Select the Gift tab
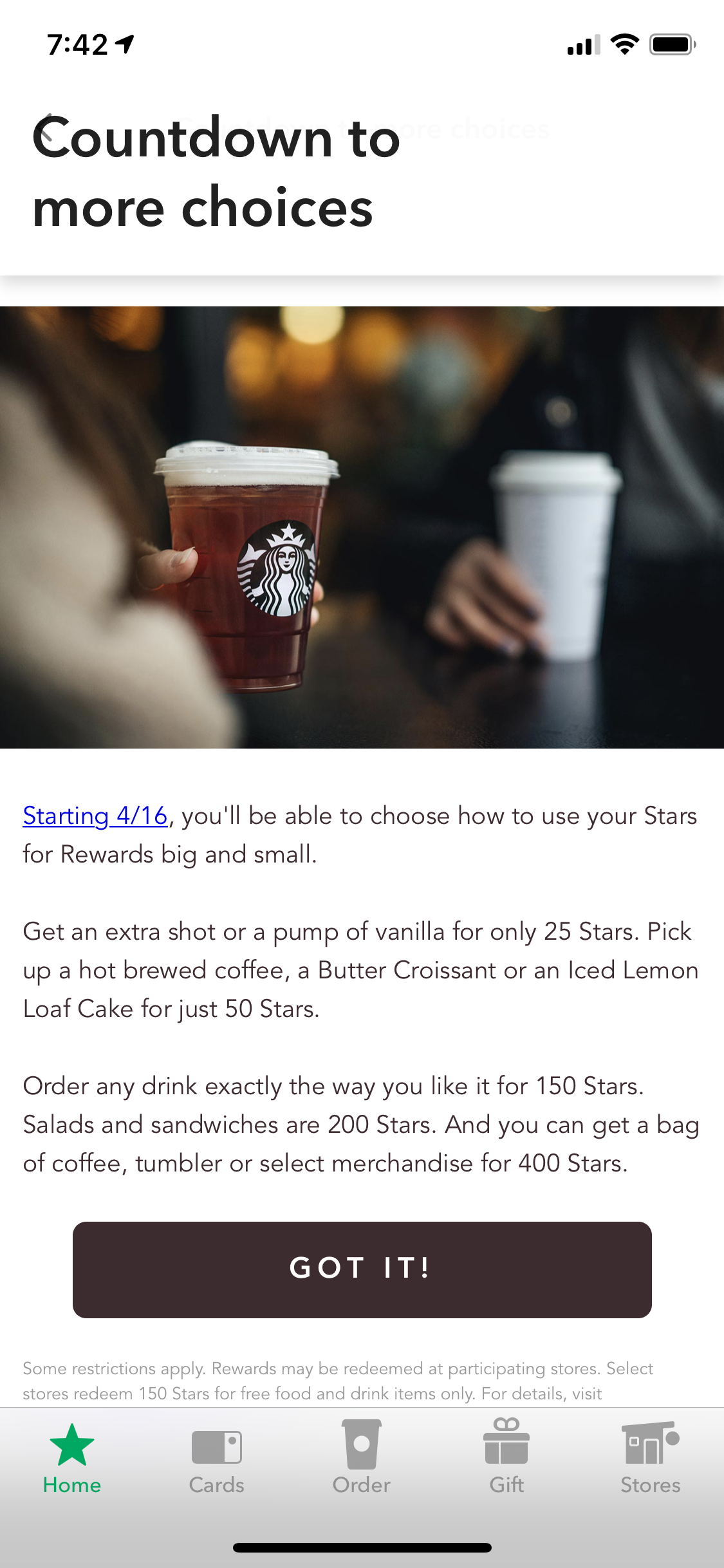The image size is (724, 1568). click(506, 1459)
